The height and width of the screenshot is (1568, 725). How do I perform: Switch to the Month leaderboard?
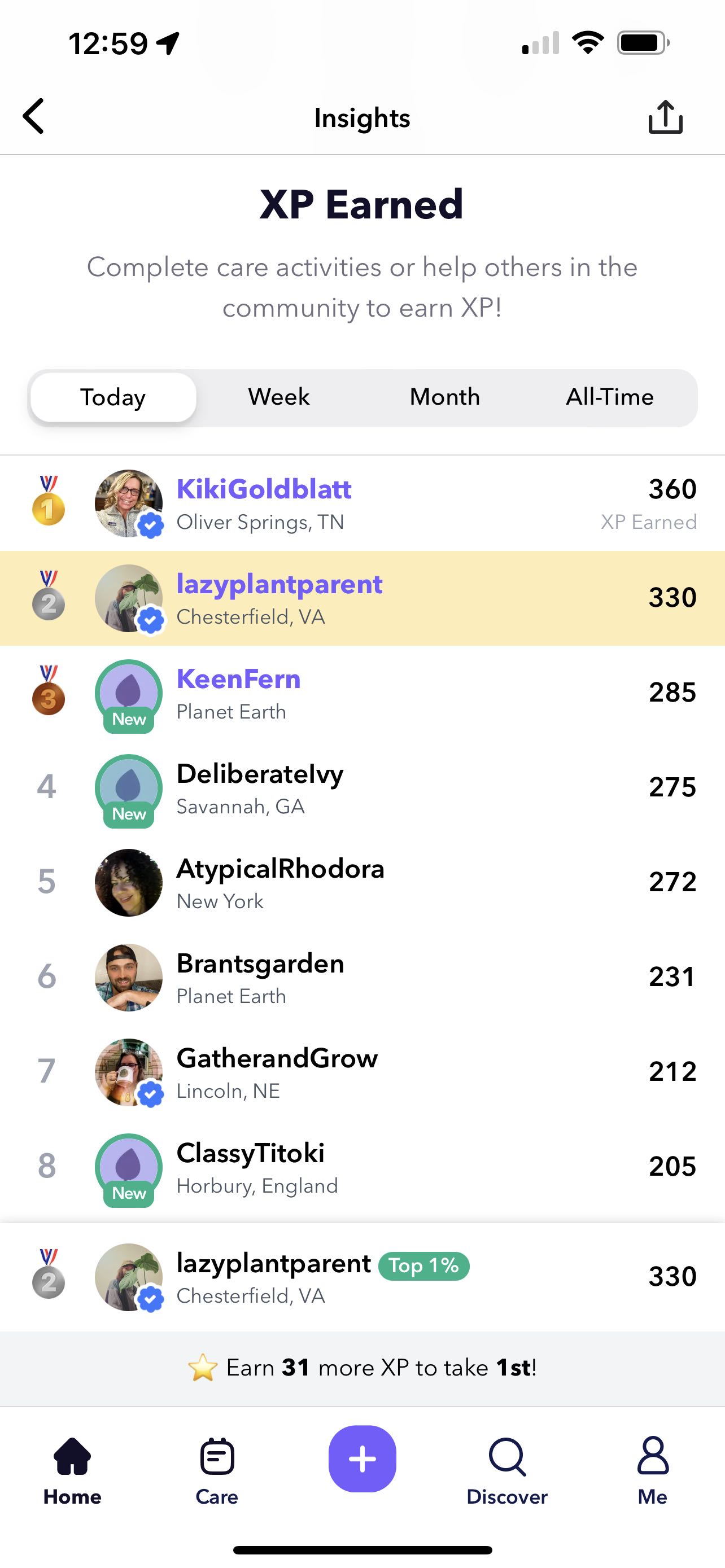coord(444,397)
